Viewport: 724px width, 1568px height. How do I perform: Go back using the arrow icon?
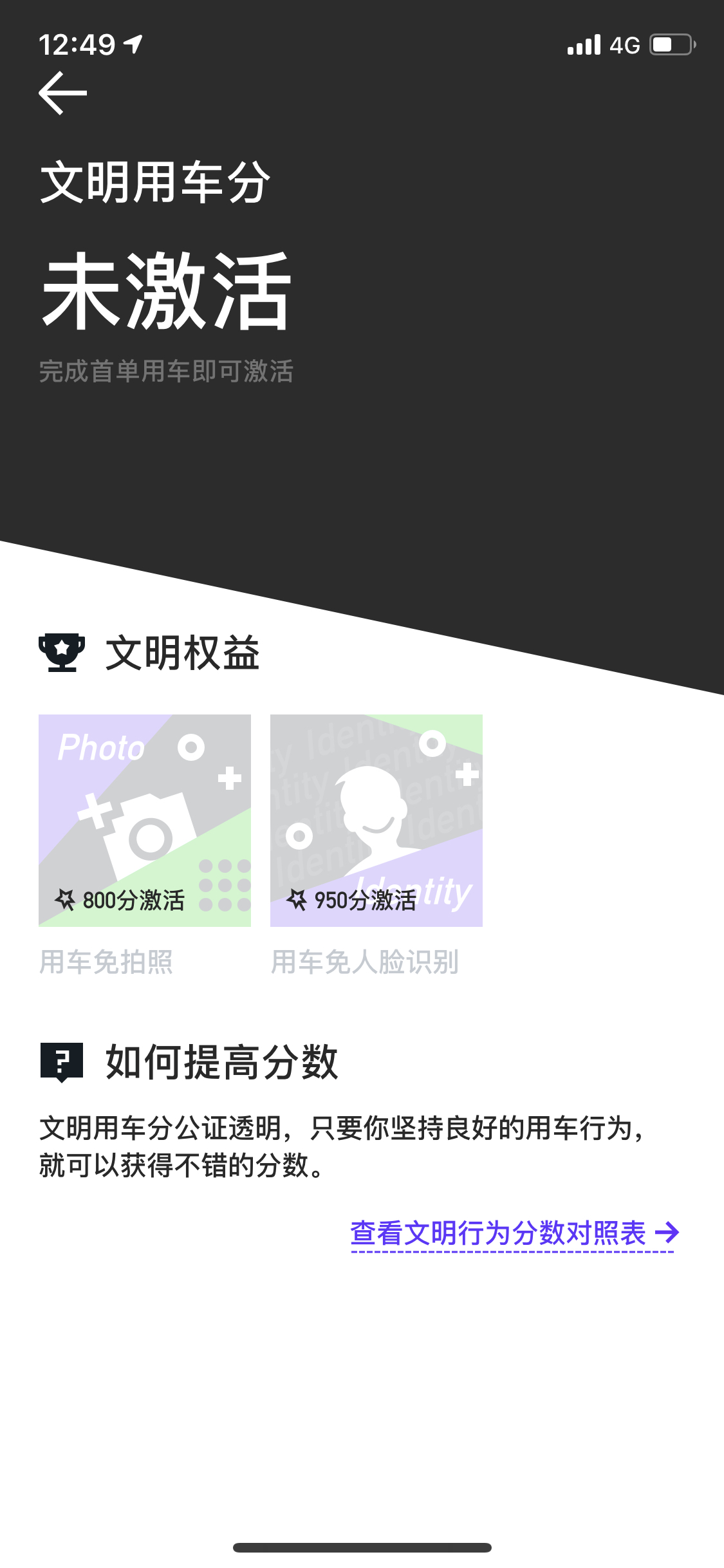62,93
